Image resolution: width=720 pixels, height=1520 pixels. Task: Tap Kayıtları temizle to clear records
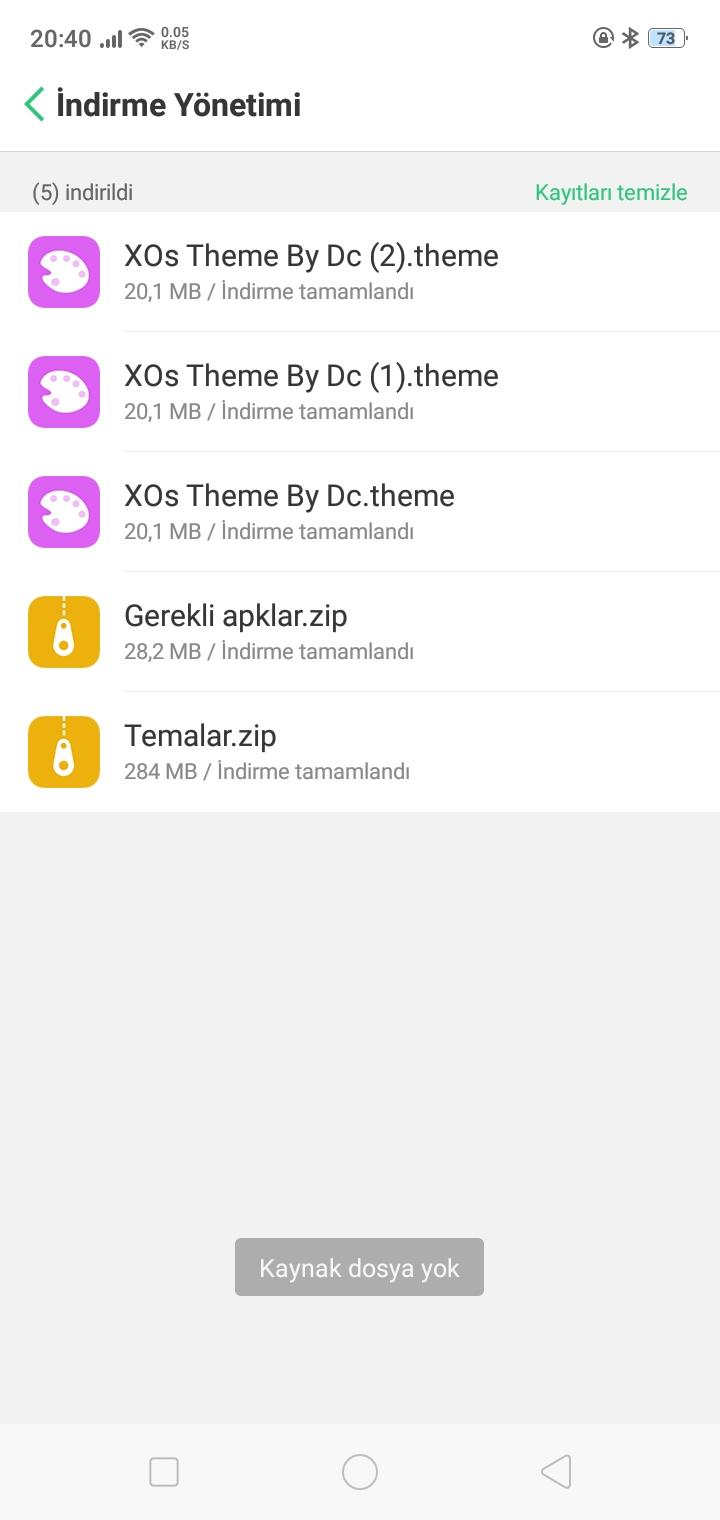[x=611, y=192]
